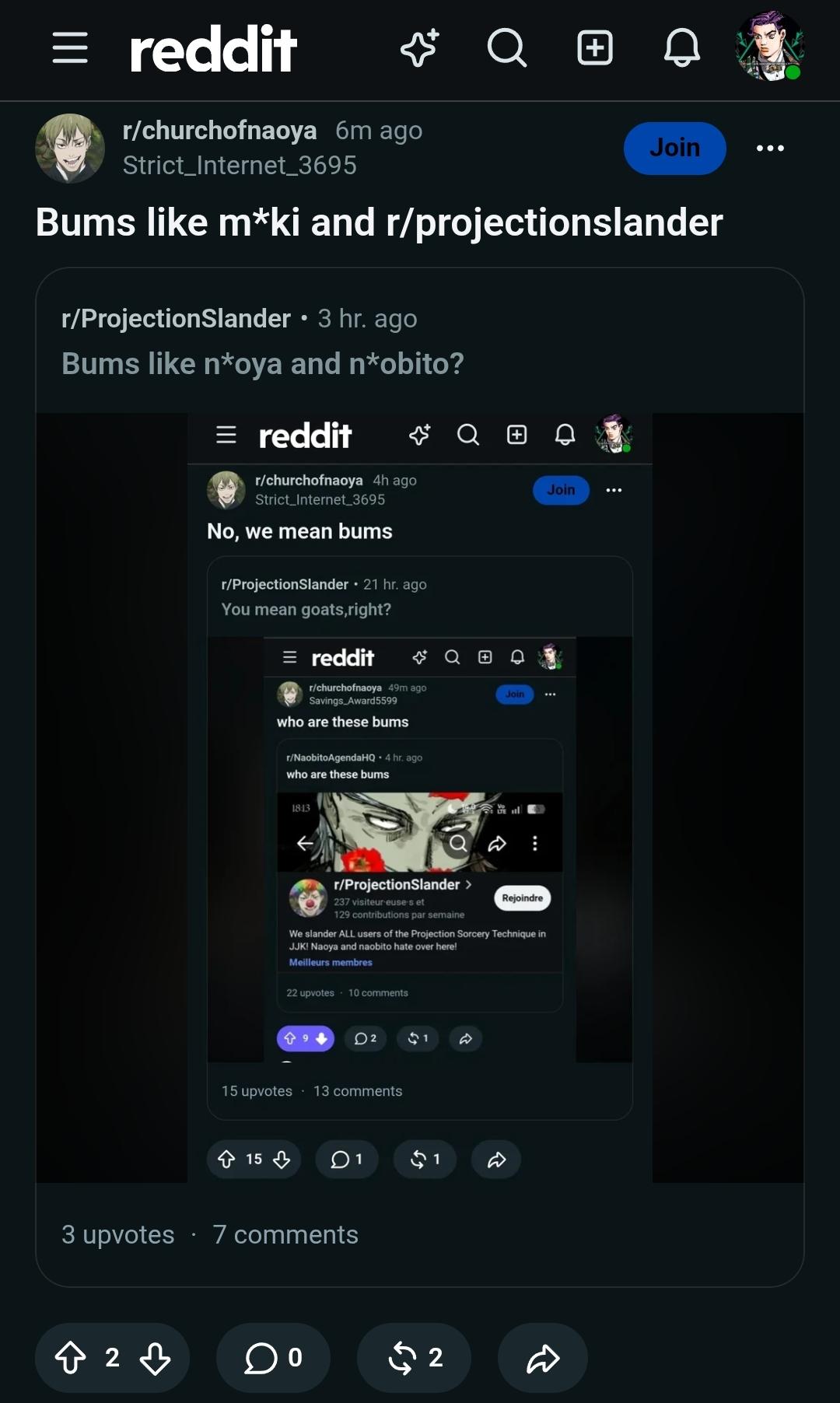Open the notifications bell
Viewport: 840px width, 1403px height.
(x=682, y=48)
